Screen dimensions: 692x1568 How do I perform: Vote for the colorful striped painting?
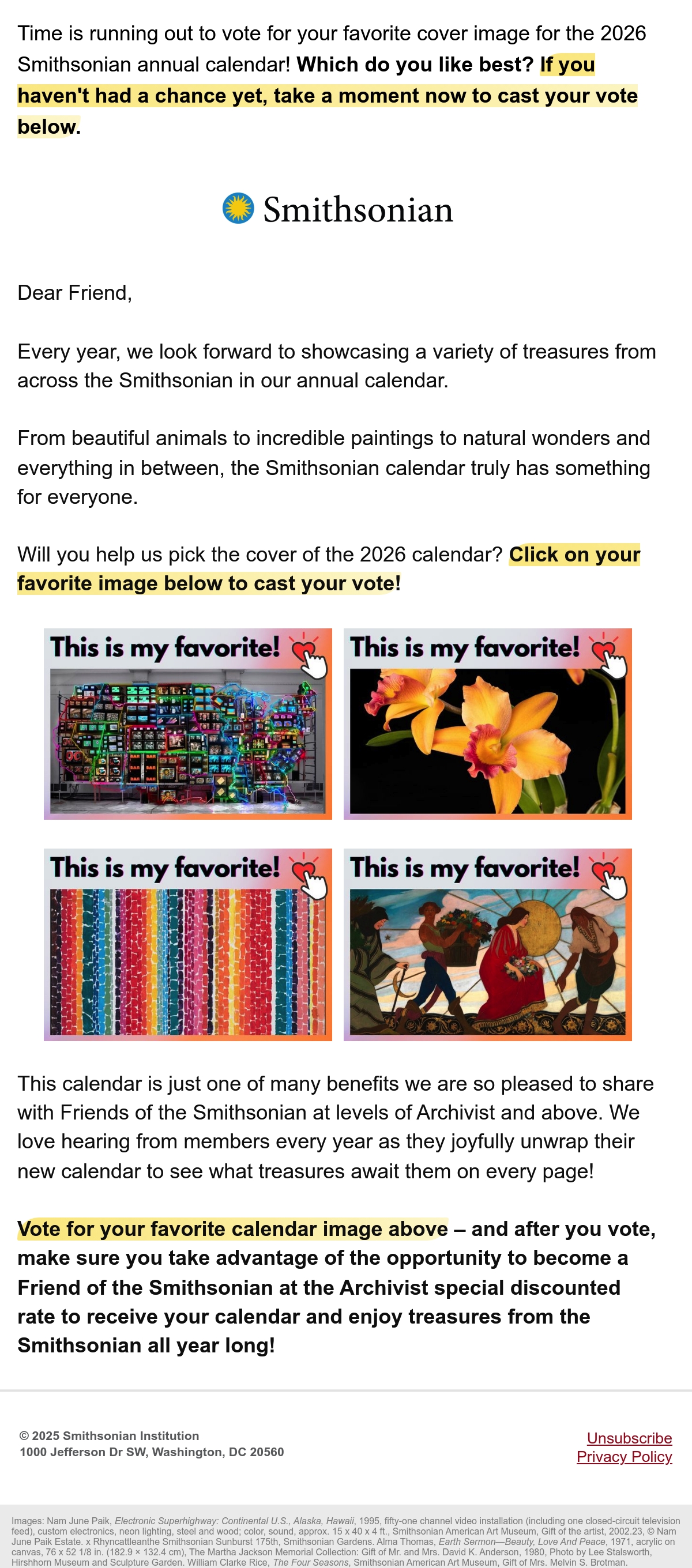[x=187, y=944]
